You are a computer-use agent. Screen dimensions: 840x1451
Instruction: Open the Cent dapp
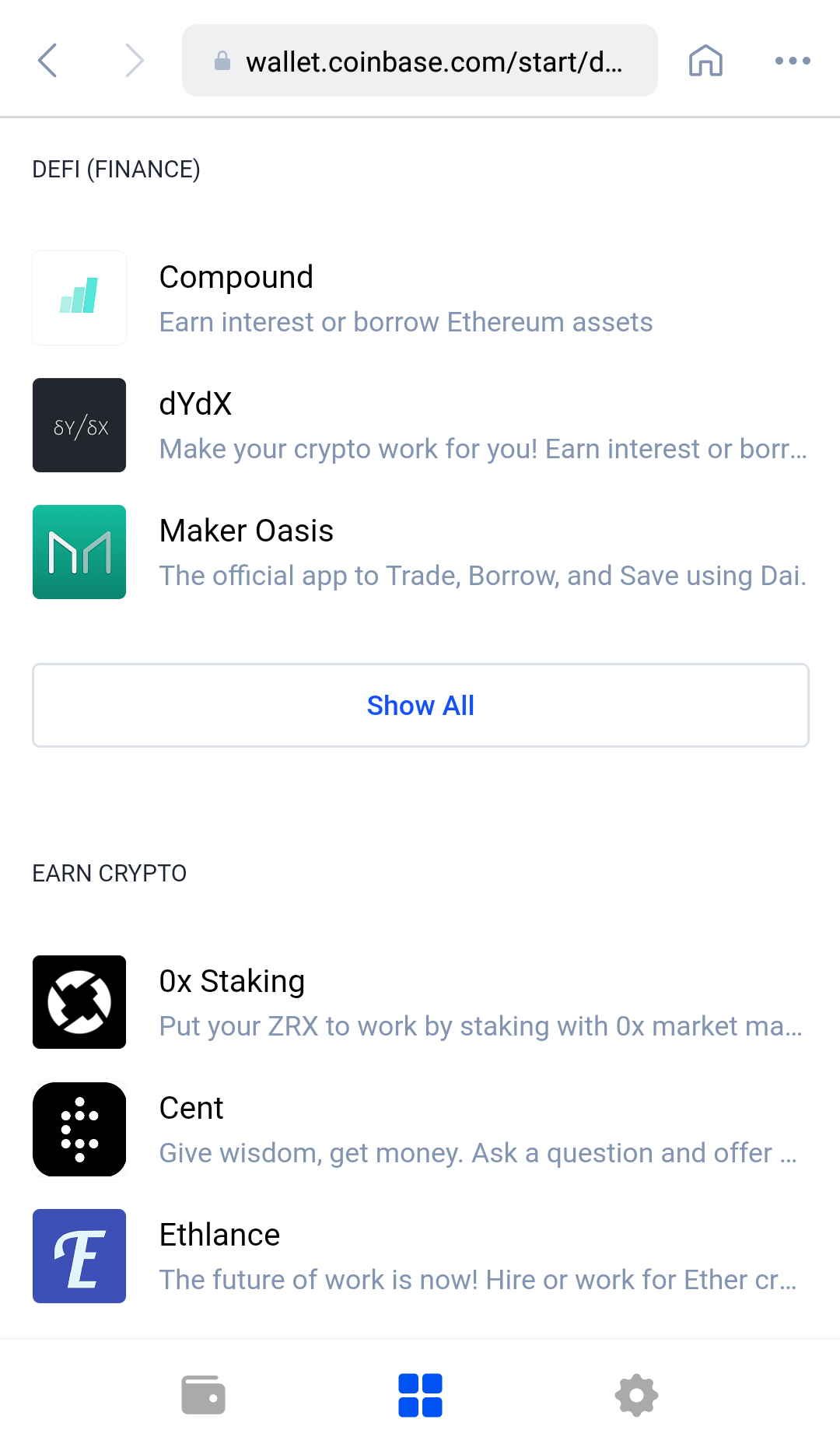click(420, 1129)
